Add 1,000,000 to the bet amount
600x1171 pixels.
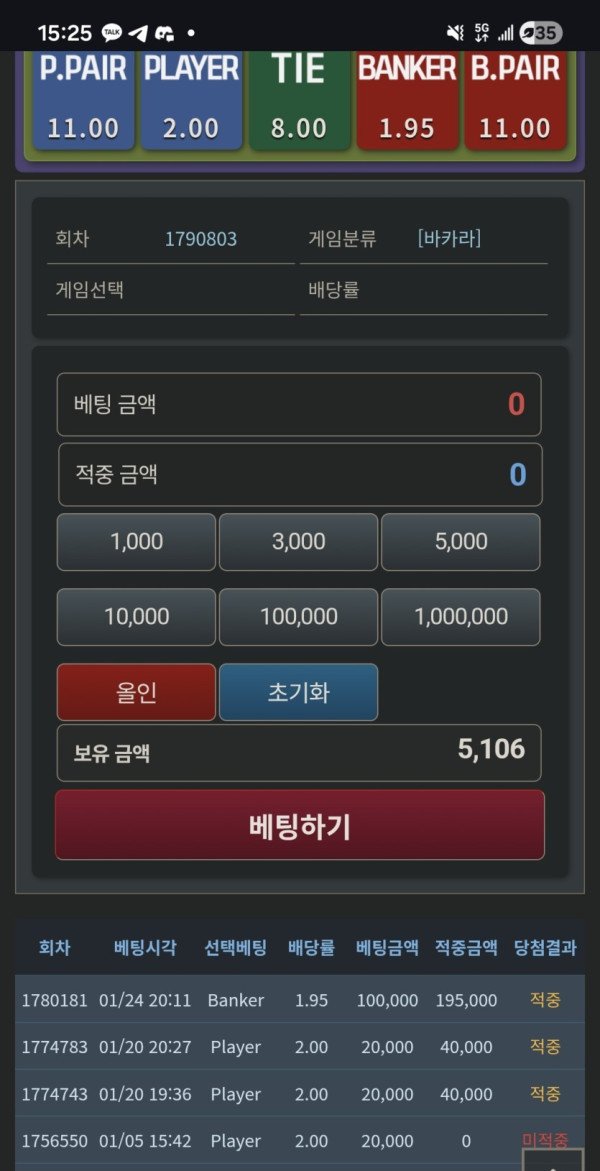460,616
